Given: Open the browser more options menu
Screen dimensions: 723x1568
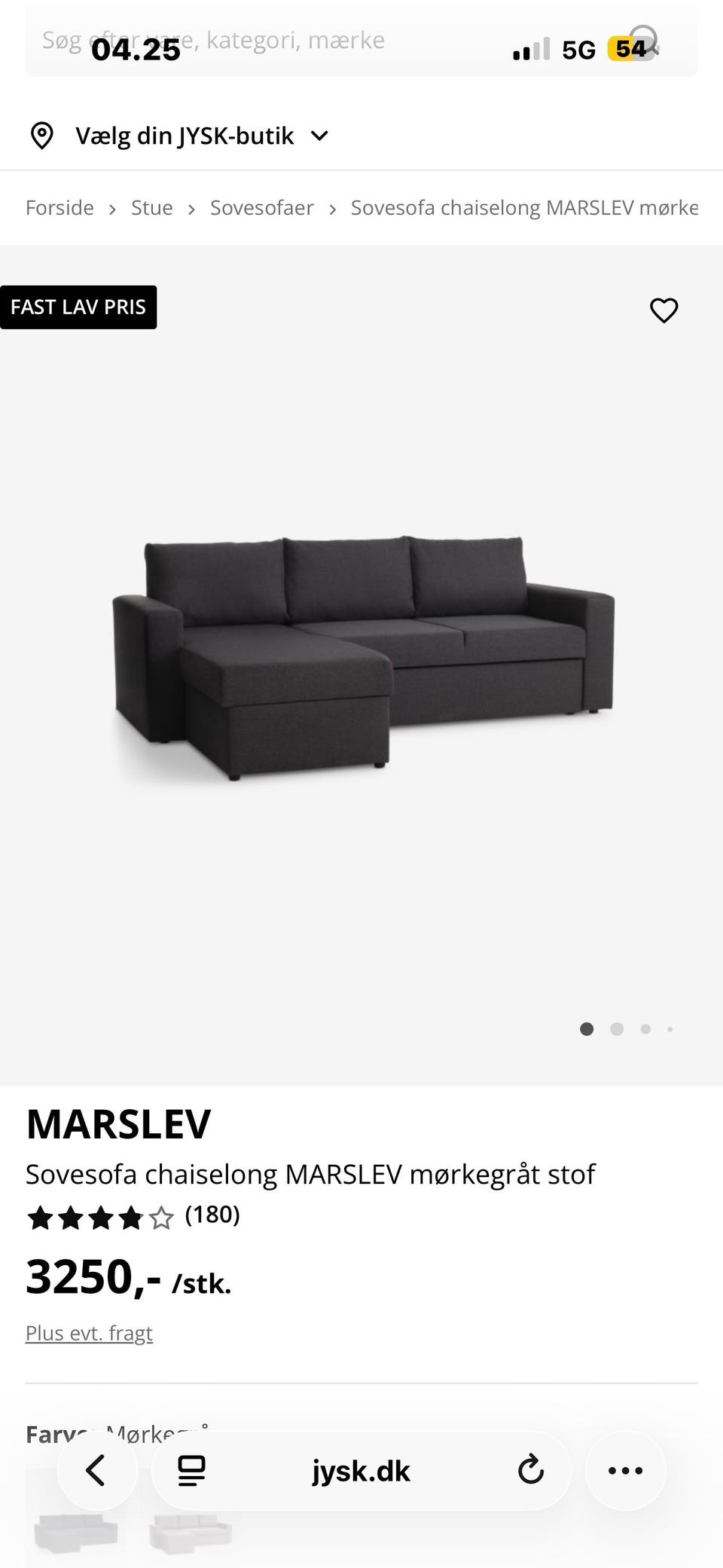Looking at the screenshot, I should click(x=625, y=1470).
